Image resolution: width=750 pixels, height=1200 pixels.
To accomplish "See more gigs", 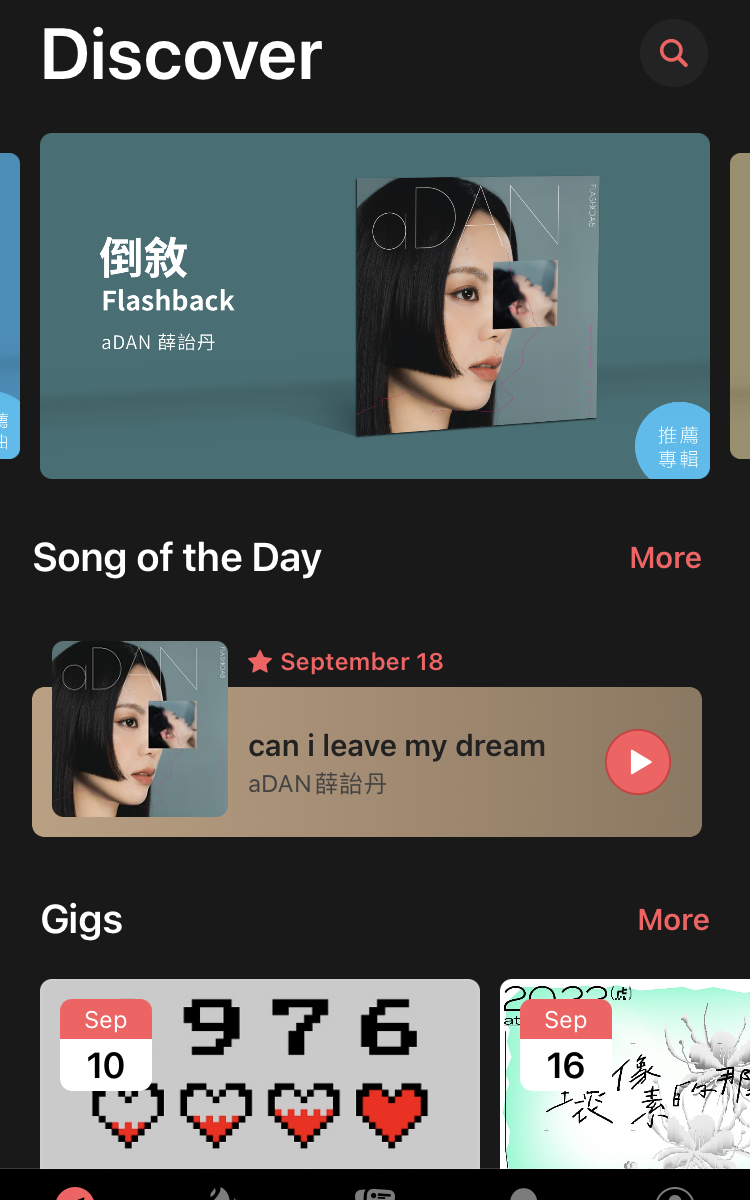I will pyautogui.click(x=673, y=920).
